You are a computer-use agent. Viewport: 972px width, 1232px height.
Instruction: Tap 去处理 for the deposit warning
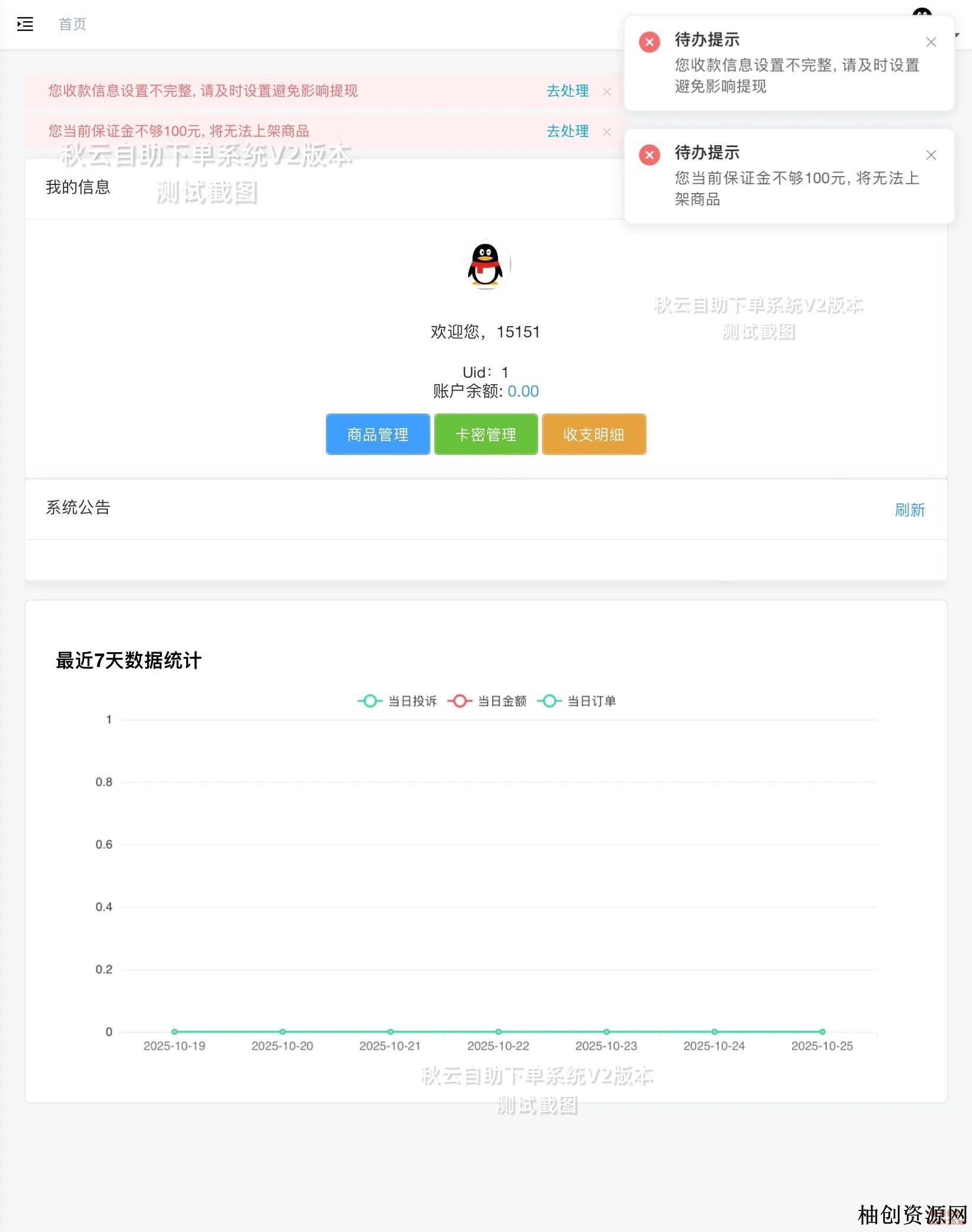[x=567, y=131]
